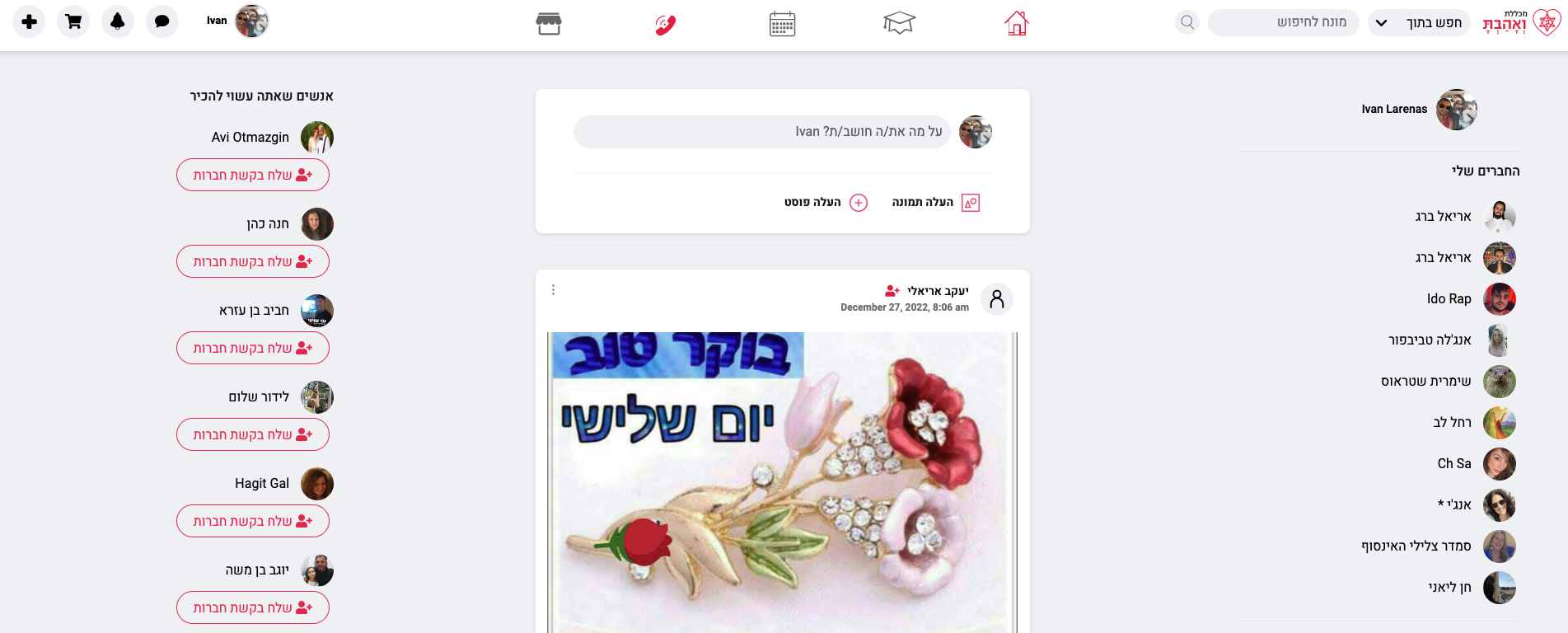Open the graduation cap courses tab
This screenshot has height=633, width=1568.
[899, 23]
